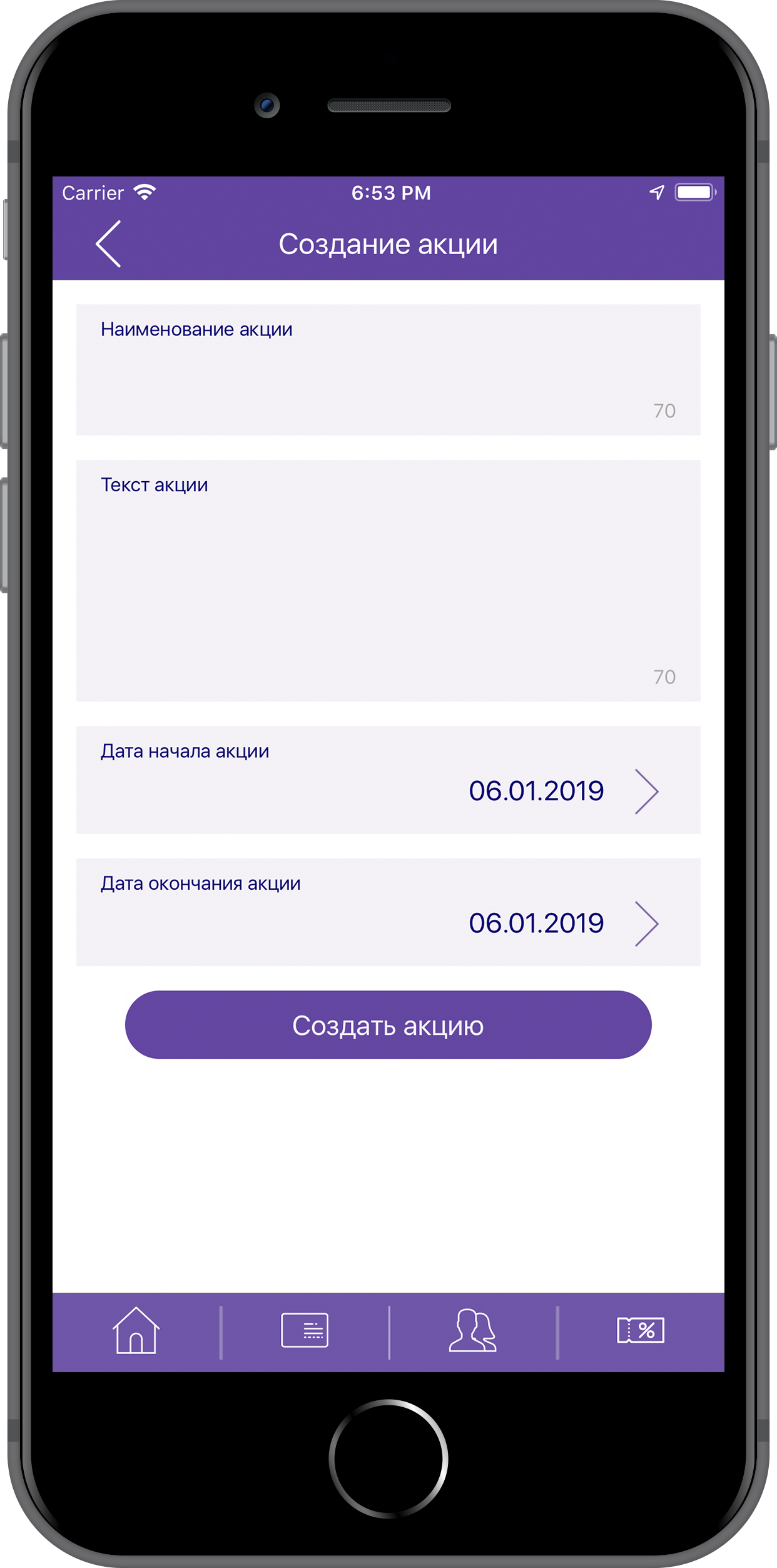Tap the Создать акцию button
The height and width of the screenshot is (1568, 777).
click(388, 1025)
